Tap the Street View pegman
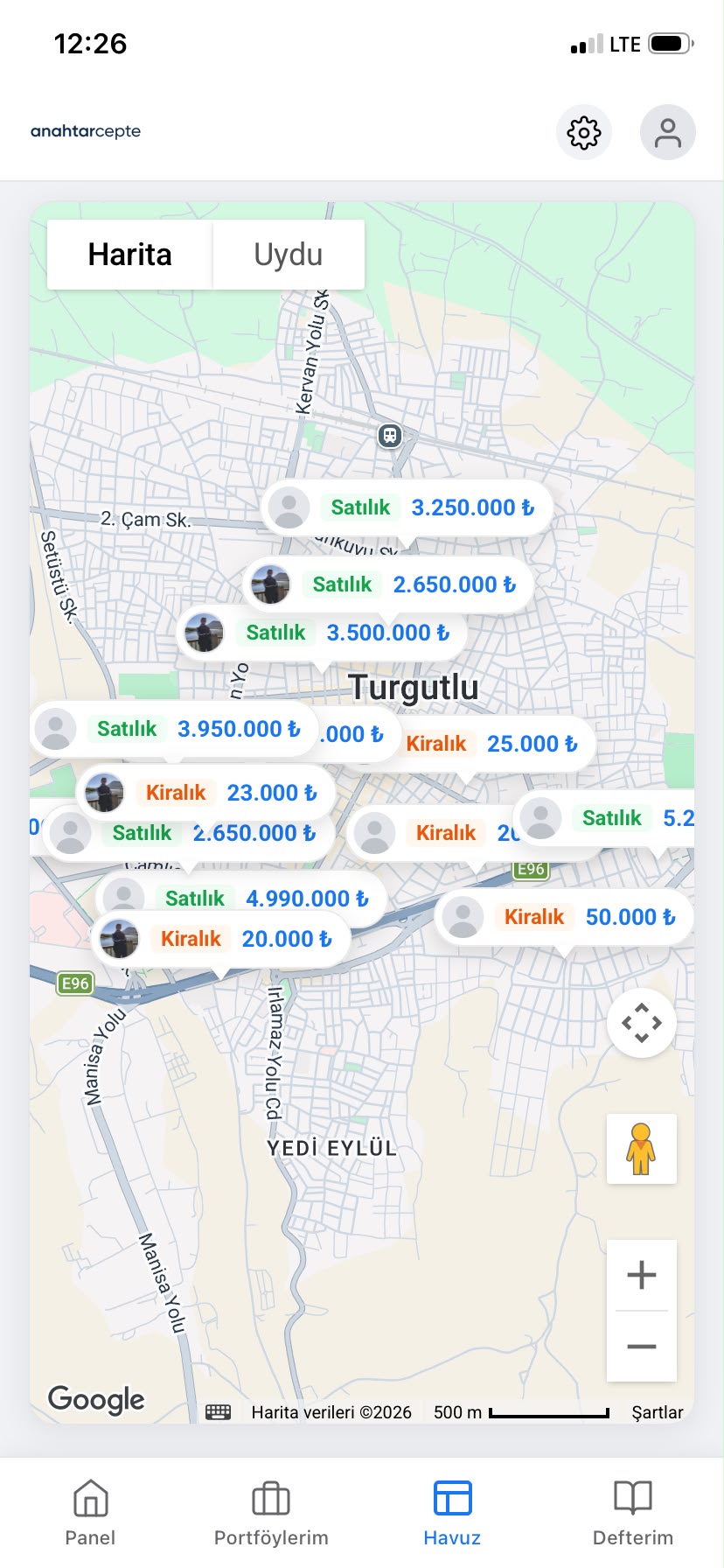724x1568 pixels. (x=642, y=1149)
